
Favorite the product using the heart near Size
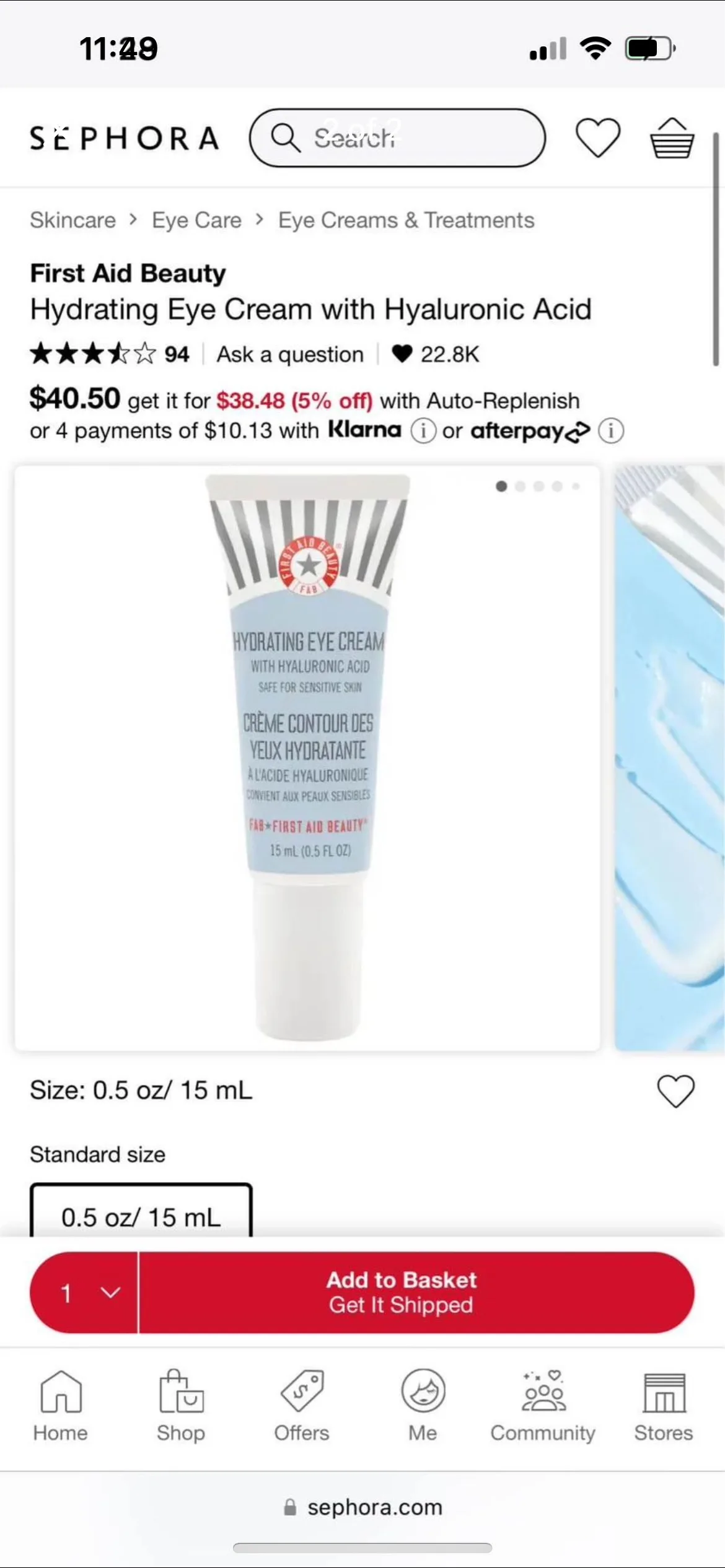(675, 1091)
